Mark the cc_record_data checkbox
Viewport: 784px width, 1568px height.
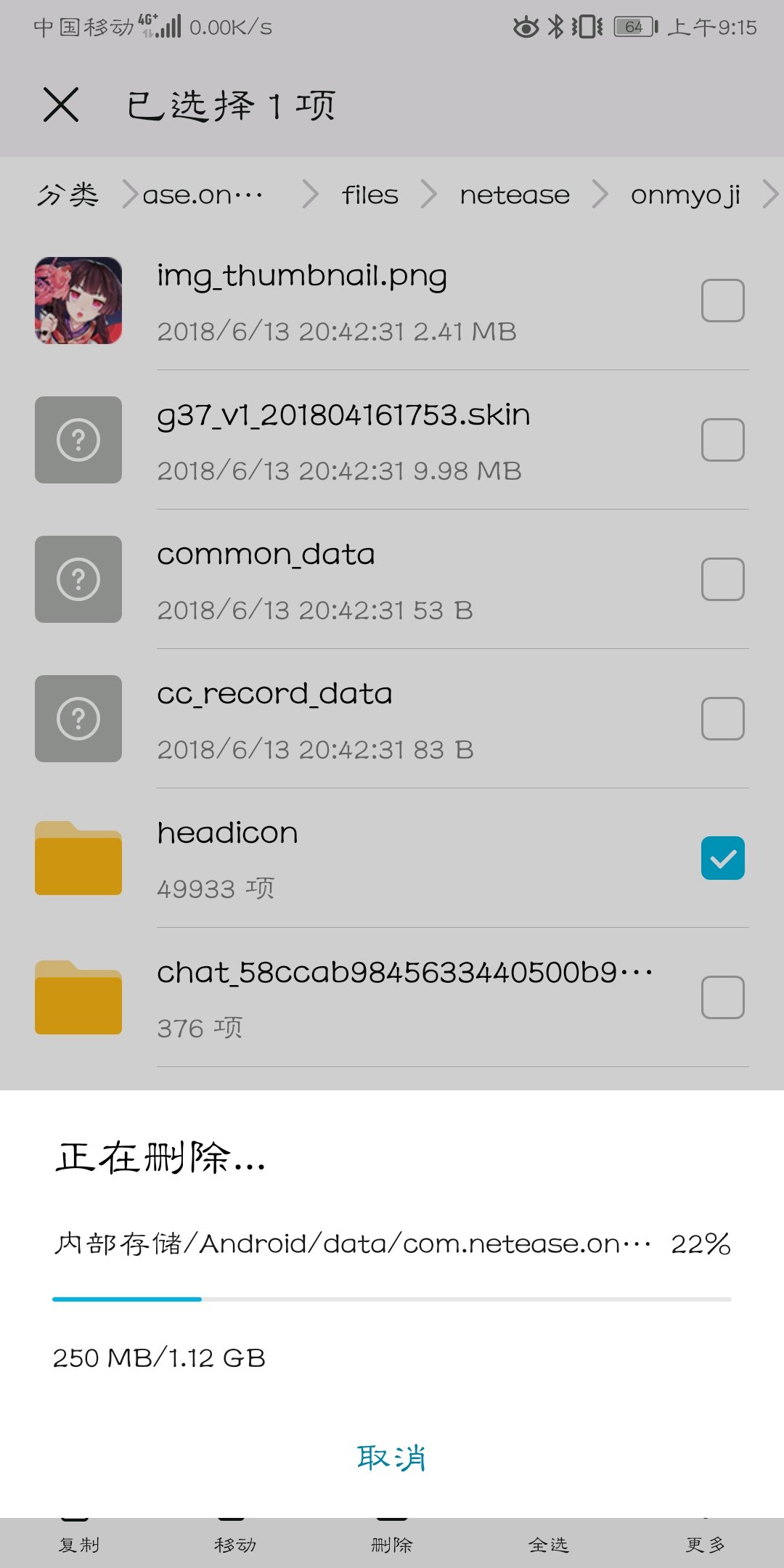(722, 719)
